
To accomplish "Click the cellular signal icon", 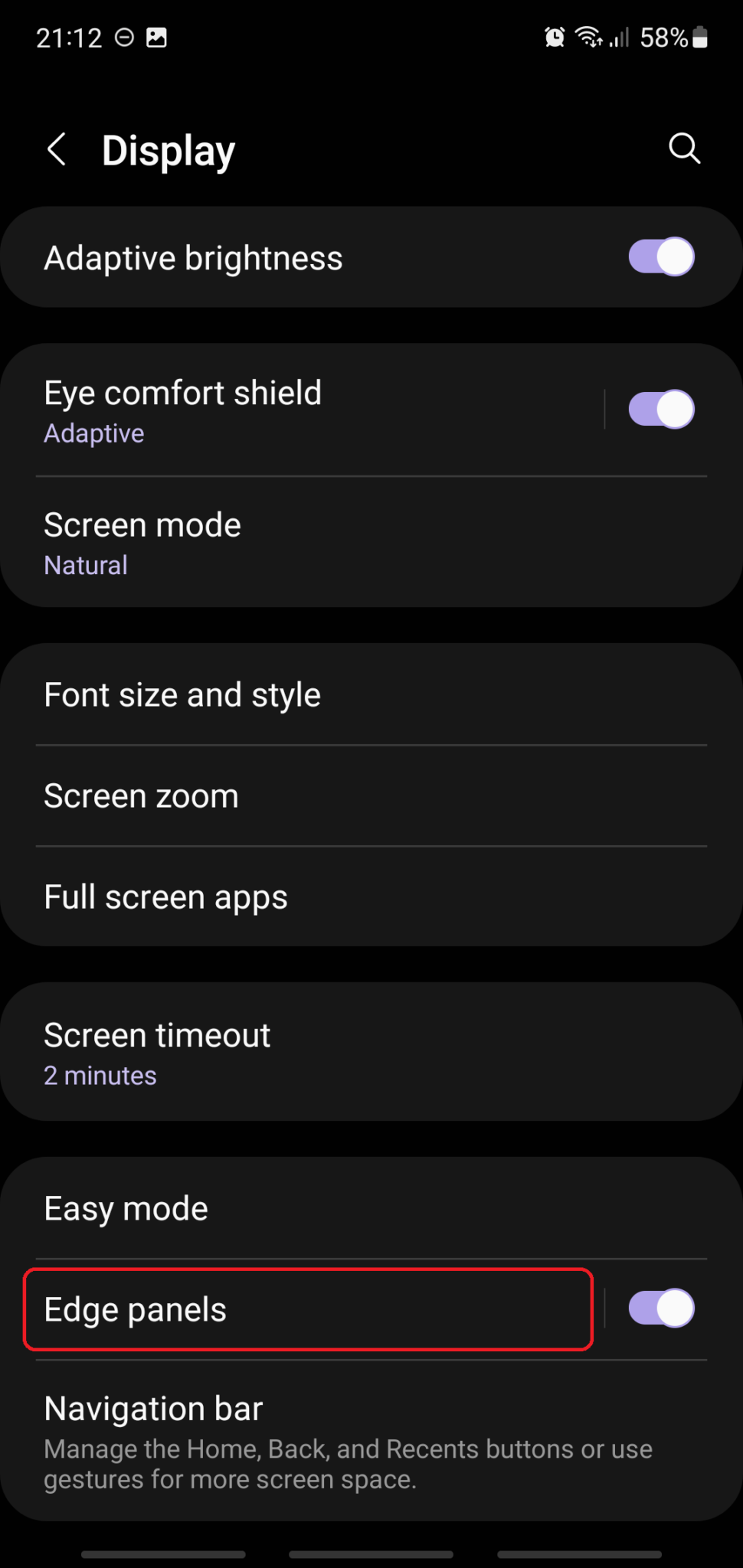I will tap(621, 37).
